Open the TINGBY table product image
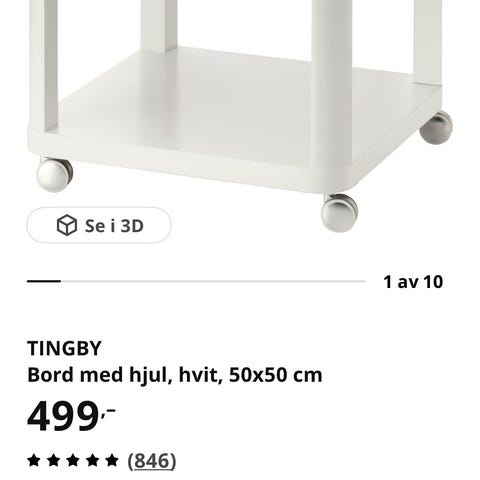 240,113
